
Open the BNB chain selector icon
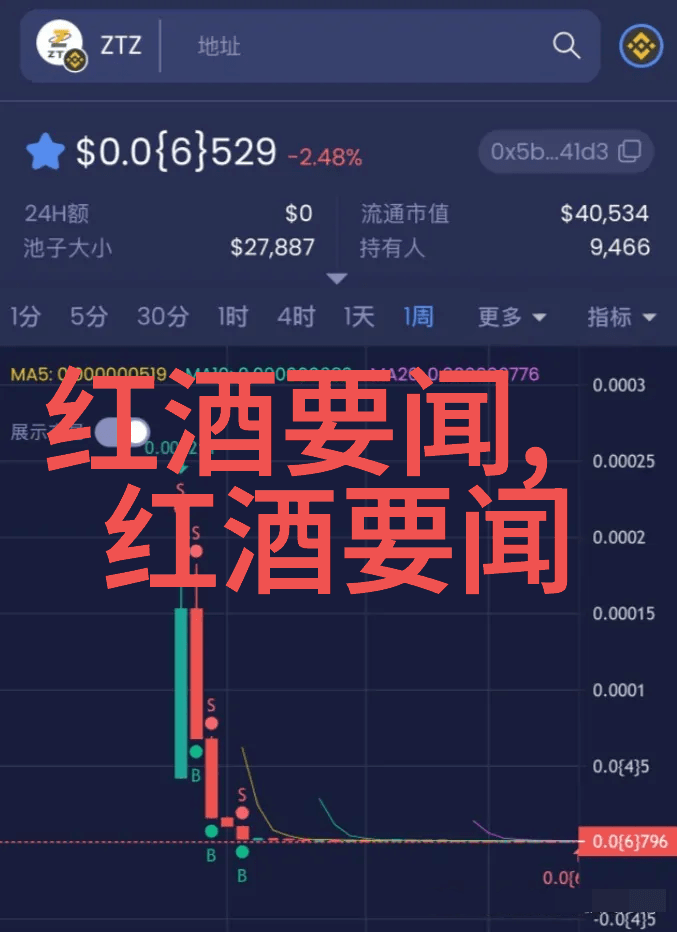[641, 46]
